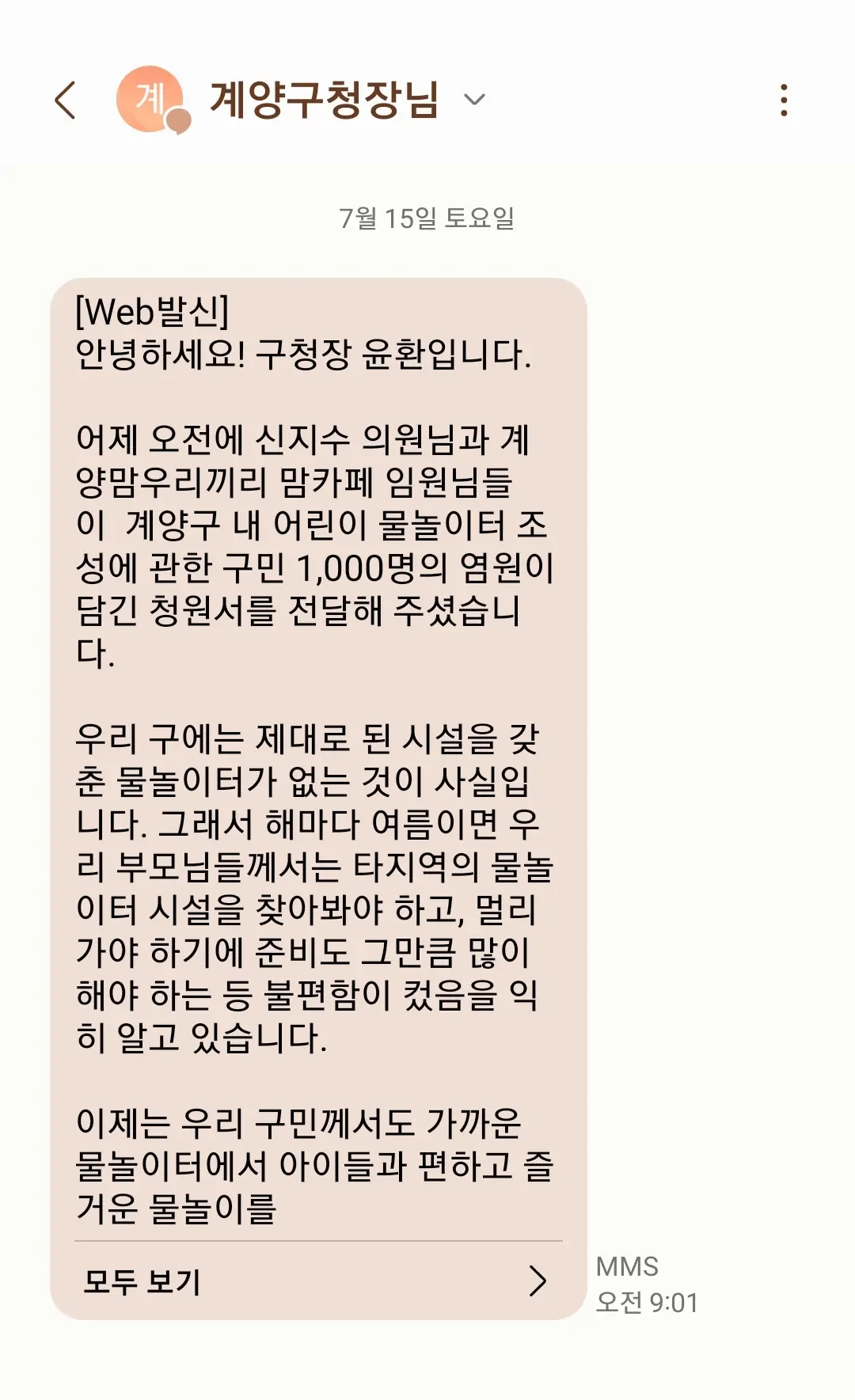855x1400 pixels.
Task: Expand contact details for 계양구청장님
Action: point(474,100)
